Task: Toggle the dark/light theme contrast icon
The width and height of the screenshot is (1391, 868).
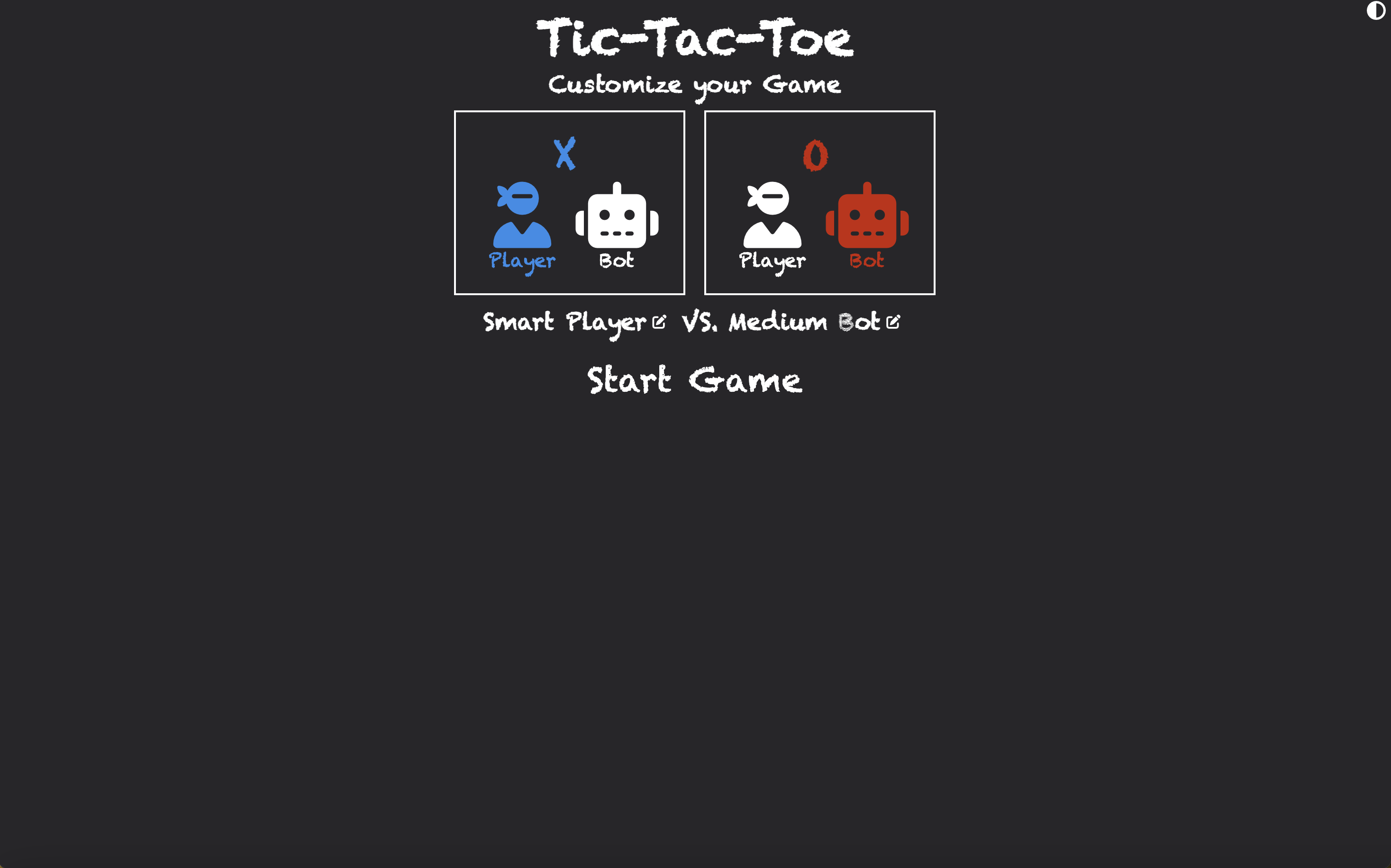Action: [1375, 10]
